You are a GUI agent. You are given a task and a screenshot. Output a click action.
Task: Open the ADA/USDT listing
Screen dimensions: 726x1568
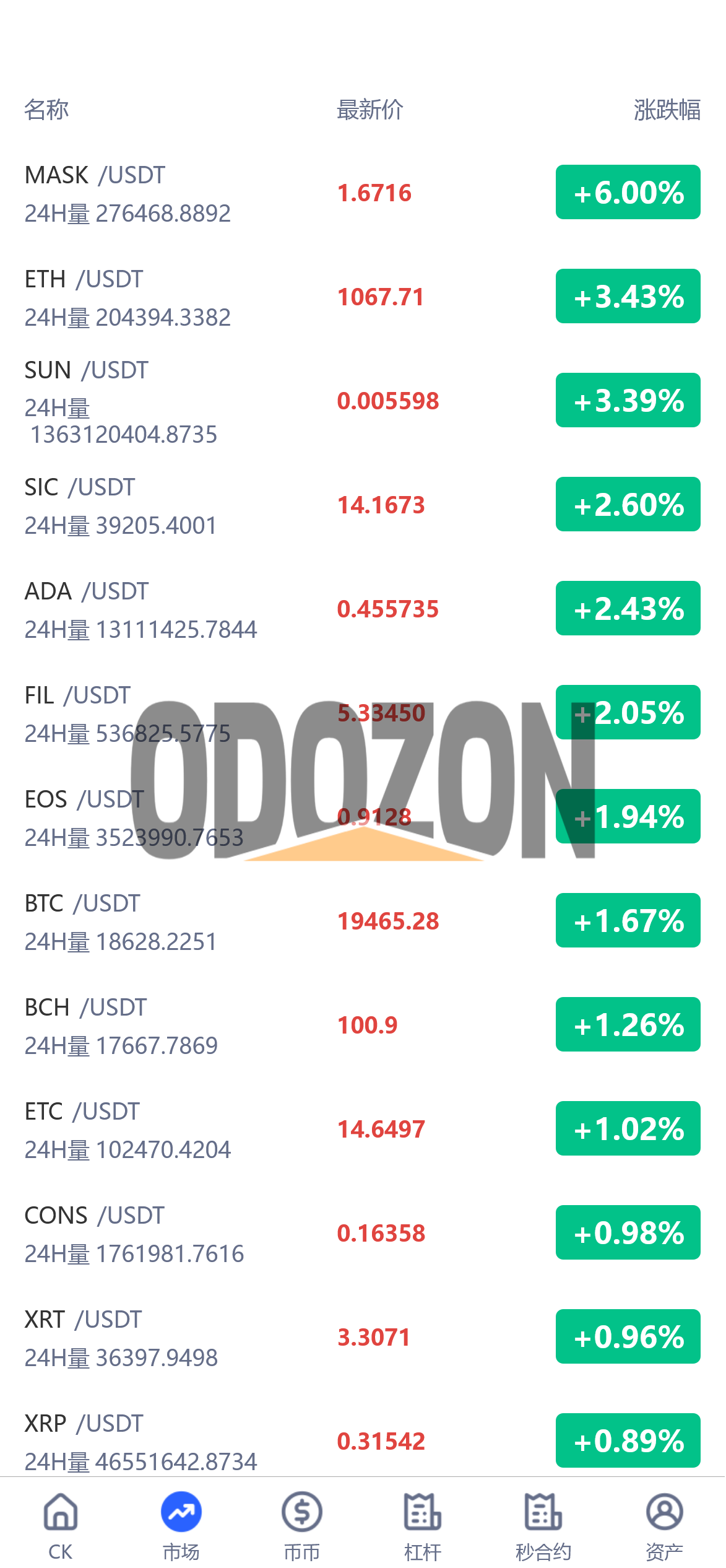click(x=363, y=609)
